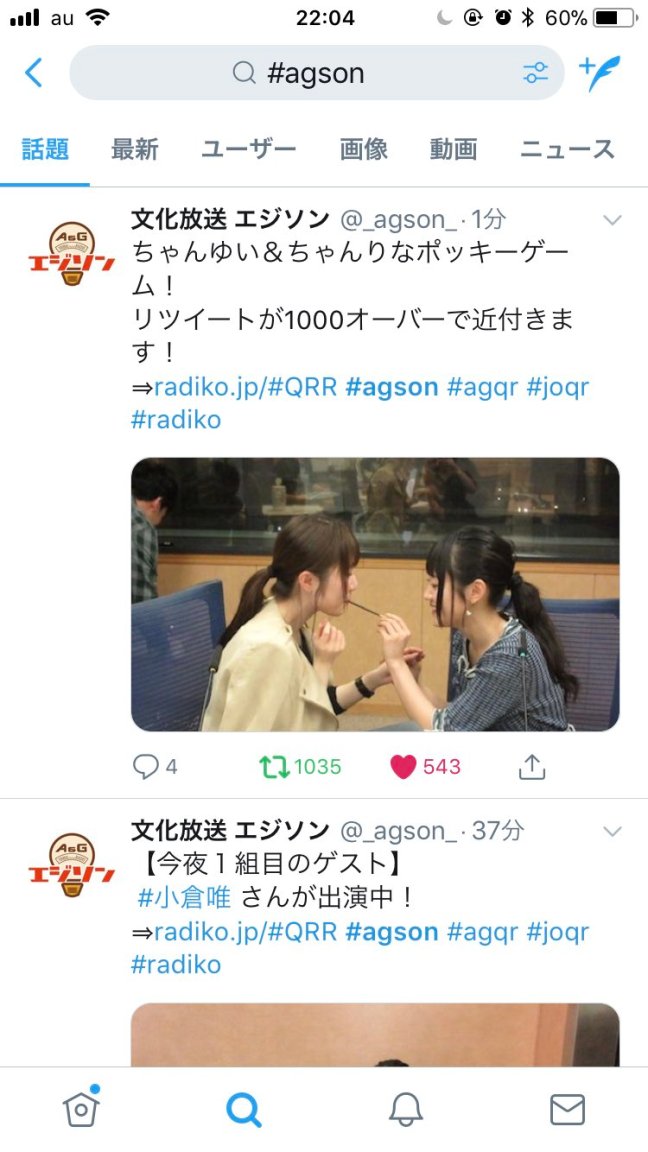Reply to the pocky game tweet
The image size is (648, 1152).
[x=147, y=767]
